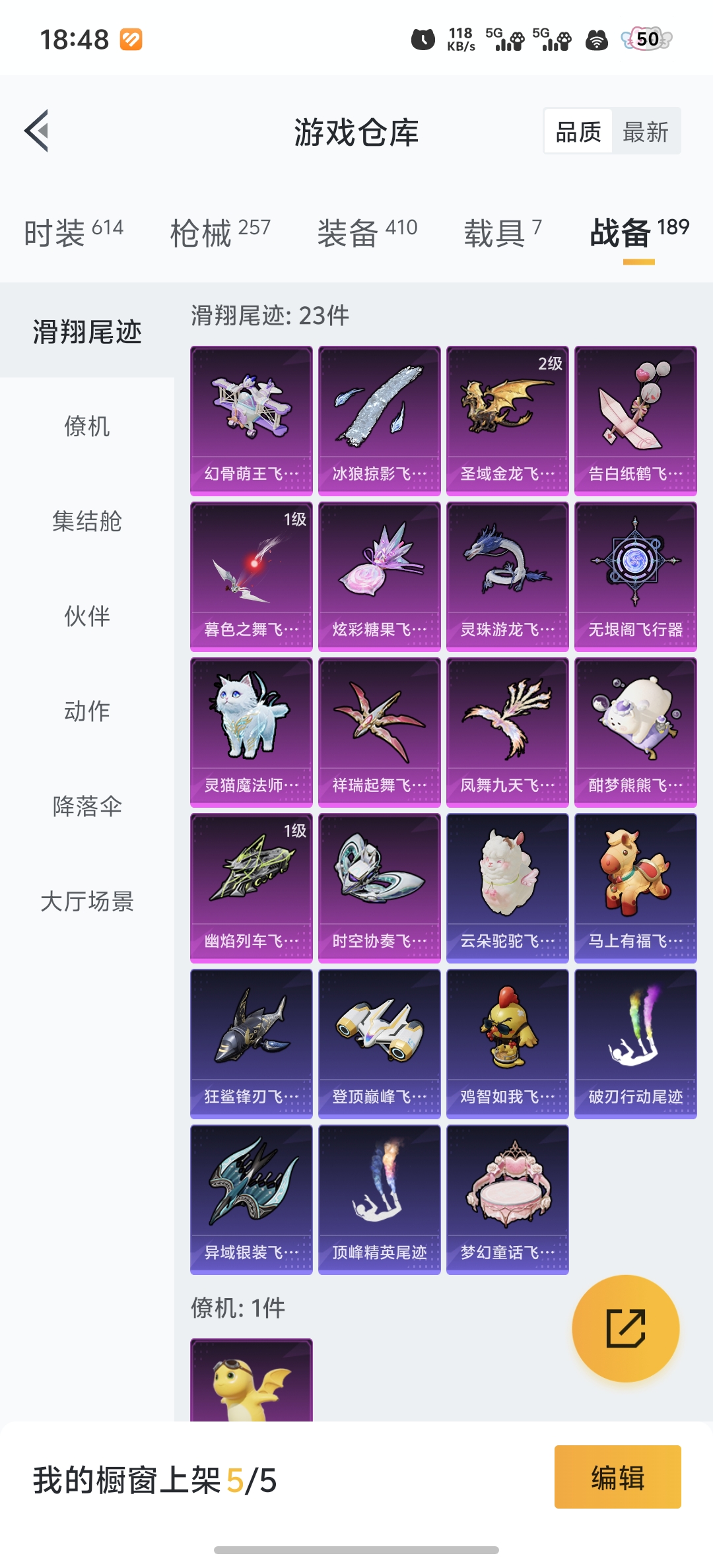This screenshot has width=713, height=1568.
Task: Switch sorting to 最新 mode
Action: pyautogui.click(x=646, y=131)
